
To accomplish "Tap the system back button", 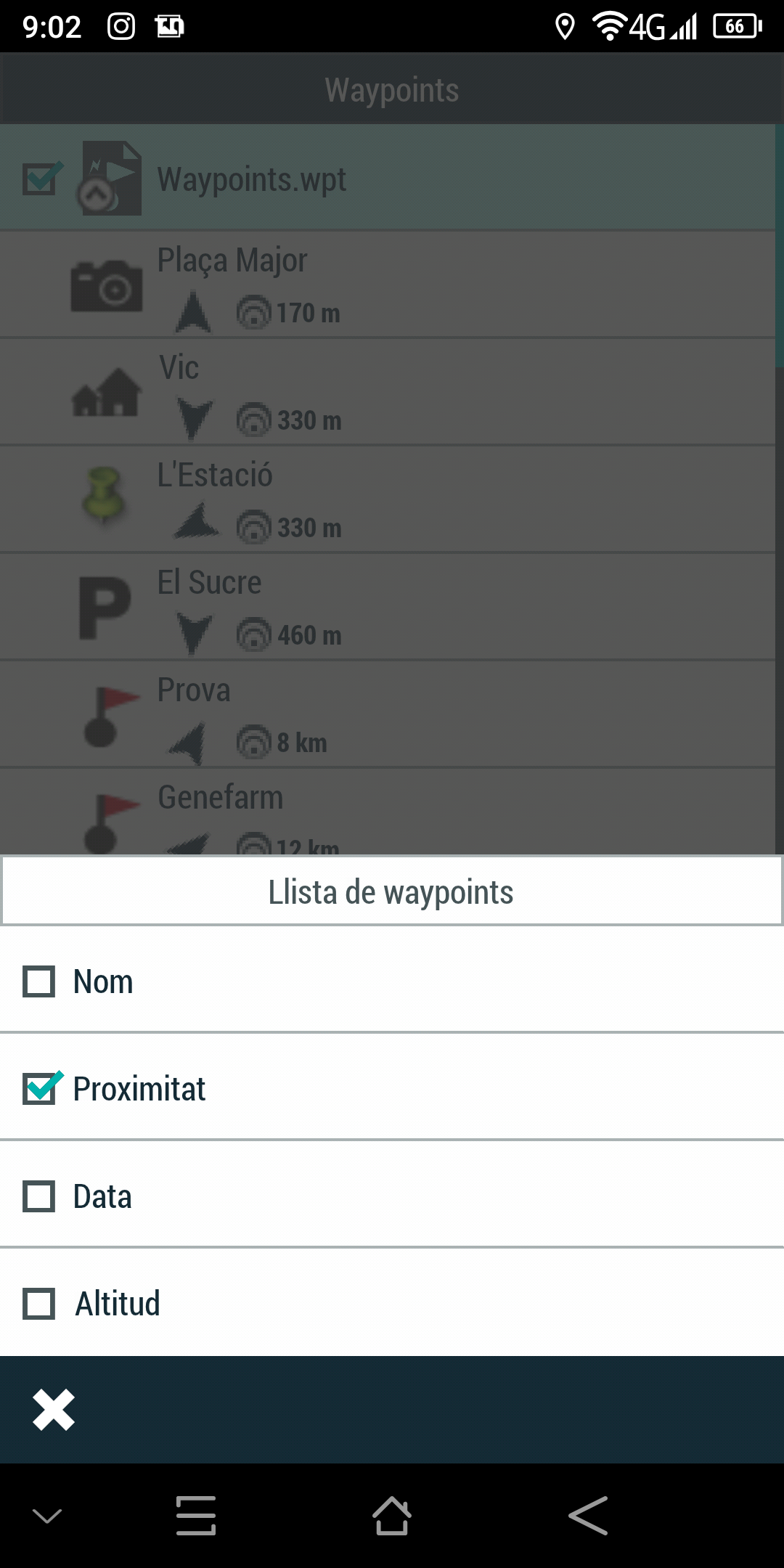I will click(588, 1516).
